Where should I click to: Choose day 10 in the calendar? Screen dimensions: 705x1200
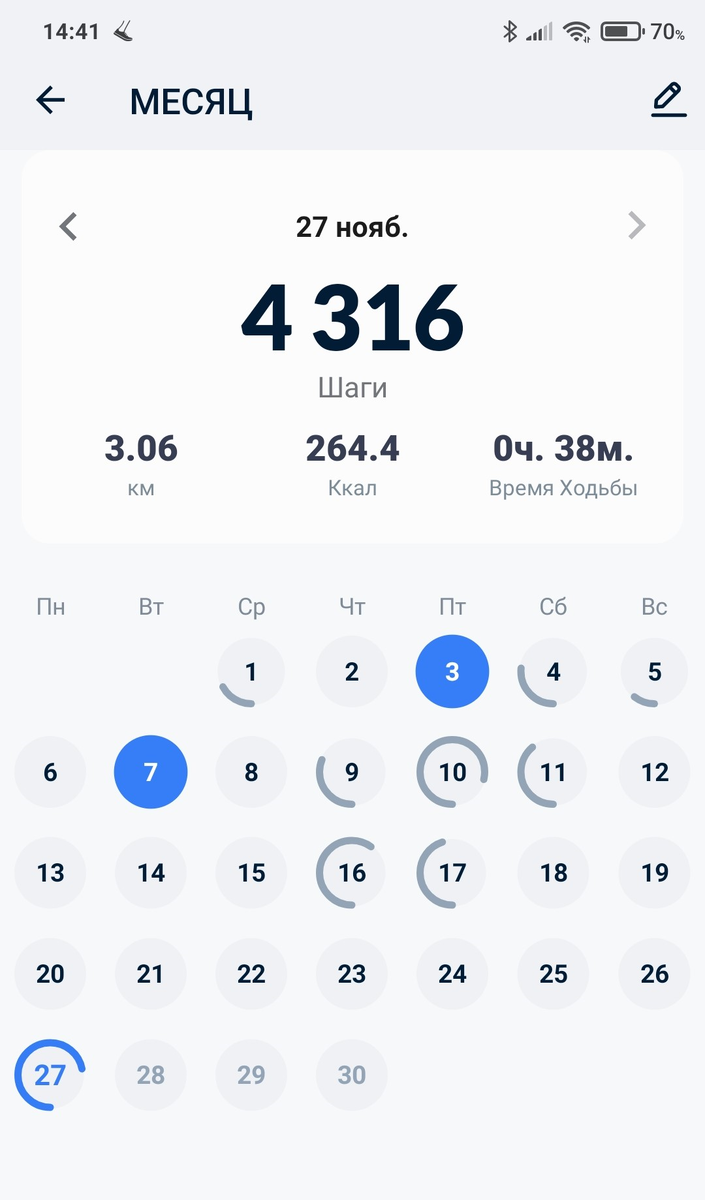(452, 772)
